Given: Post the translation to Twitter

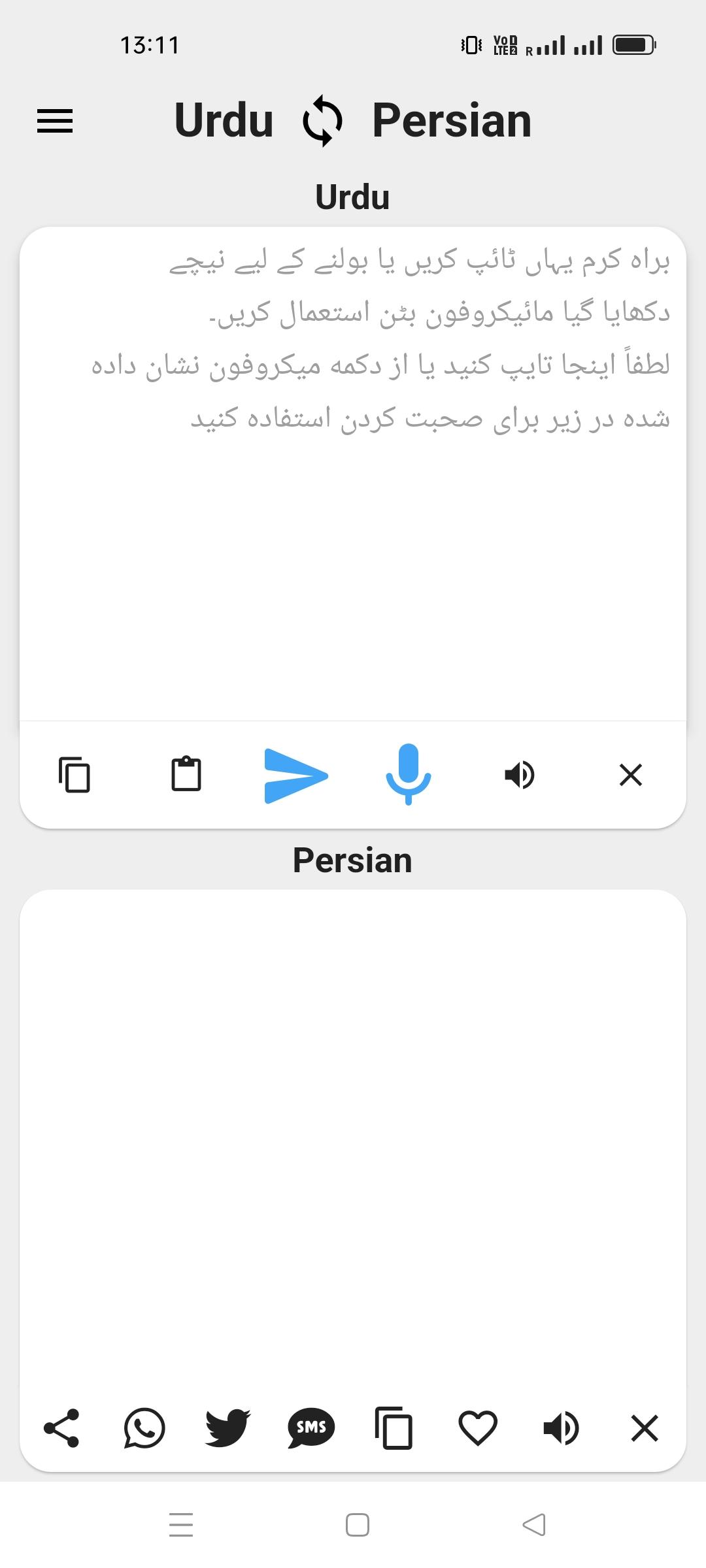Looking at the screenshot, I should coord(227,1428).
